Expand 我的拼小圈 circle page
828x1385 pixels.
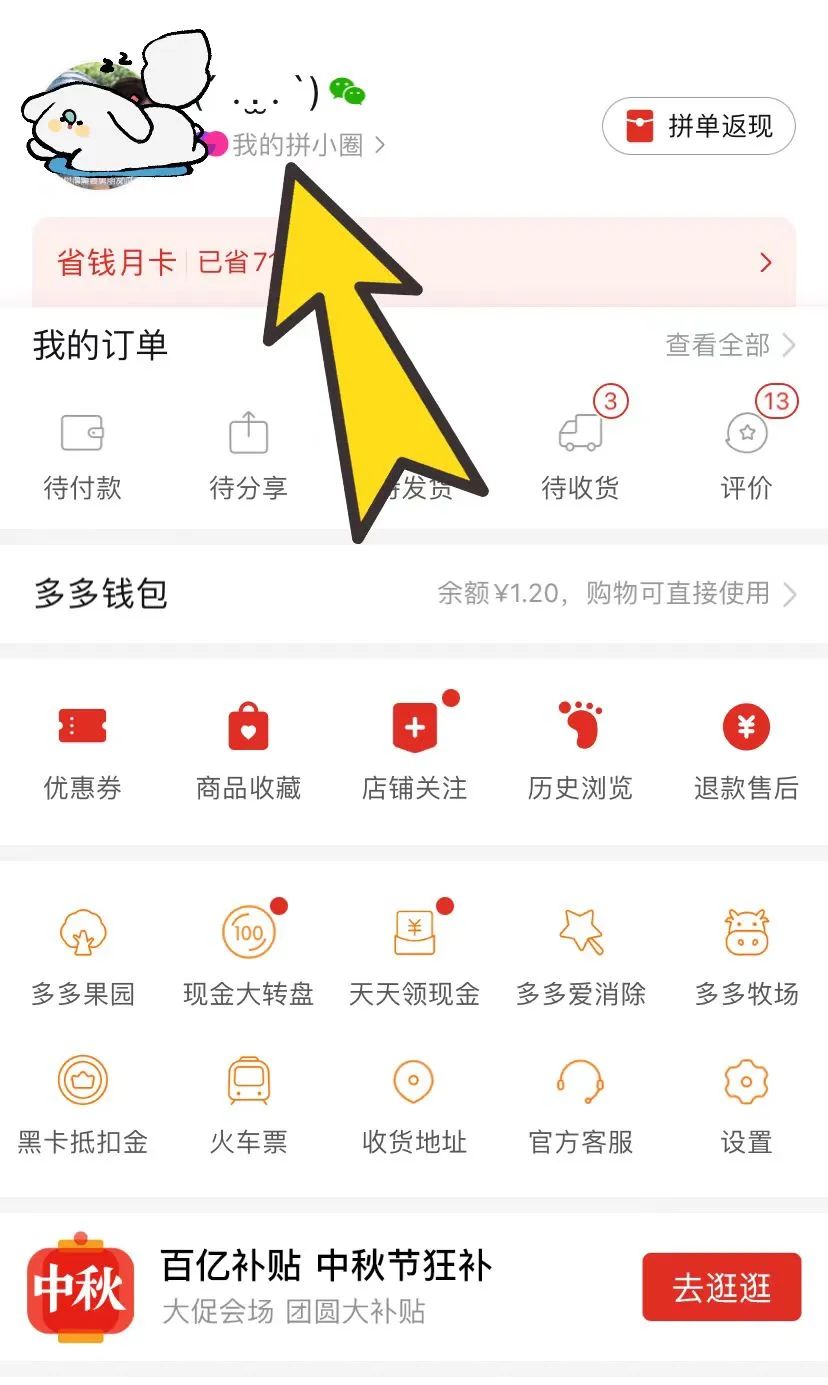pos(300,143)
